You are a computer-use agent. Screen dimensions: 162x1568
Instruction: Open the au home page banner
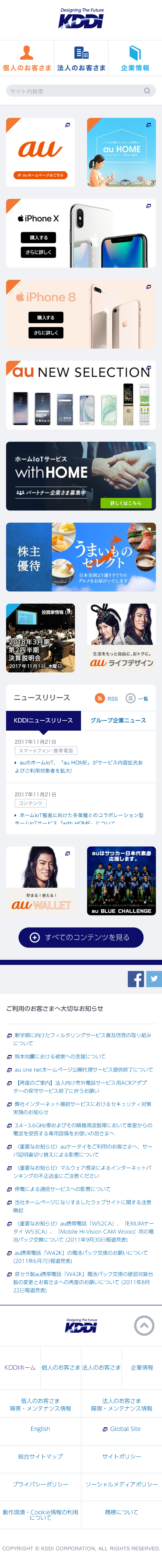pyautogui.click(x=40, y=152)
